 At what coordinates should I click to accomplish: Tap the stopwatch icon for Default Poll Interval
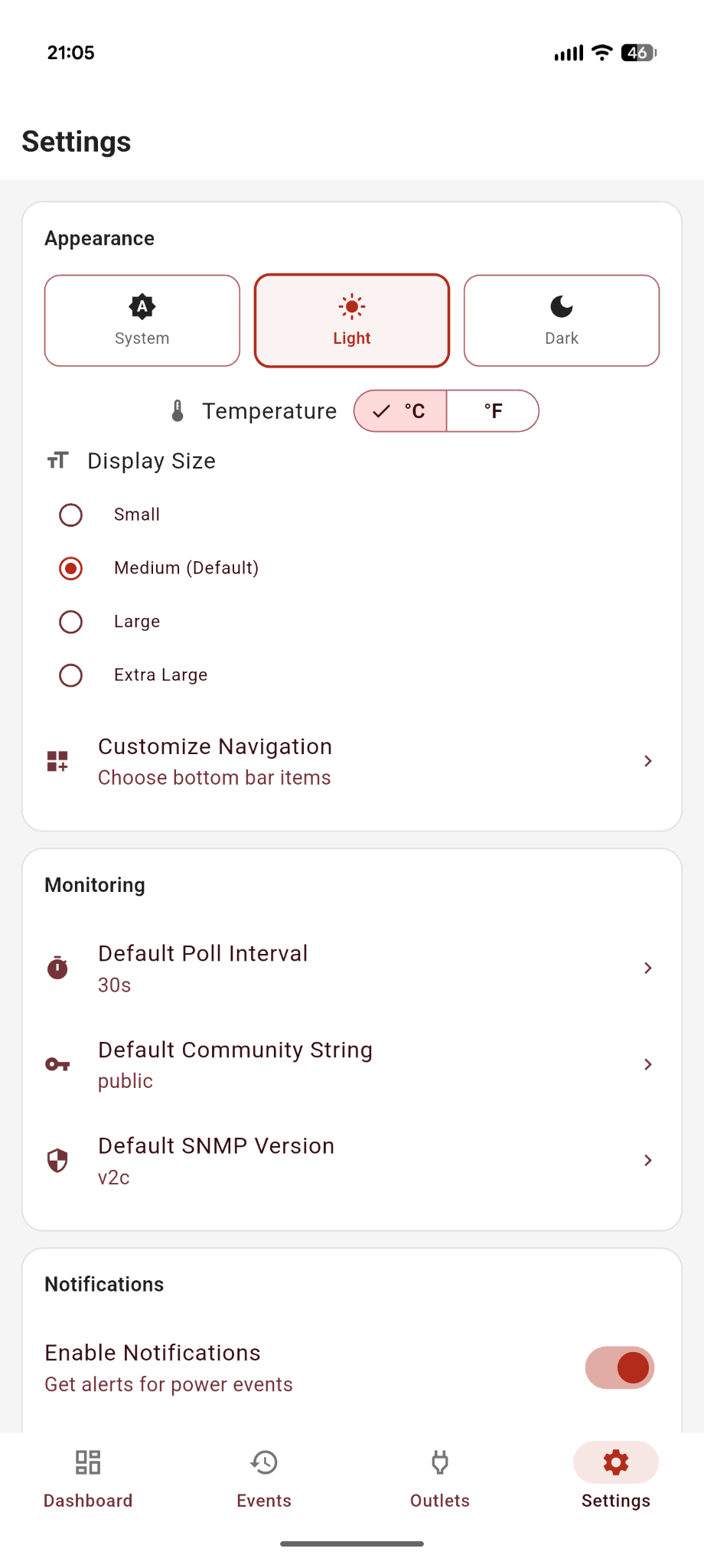coord(57,968)
